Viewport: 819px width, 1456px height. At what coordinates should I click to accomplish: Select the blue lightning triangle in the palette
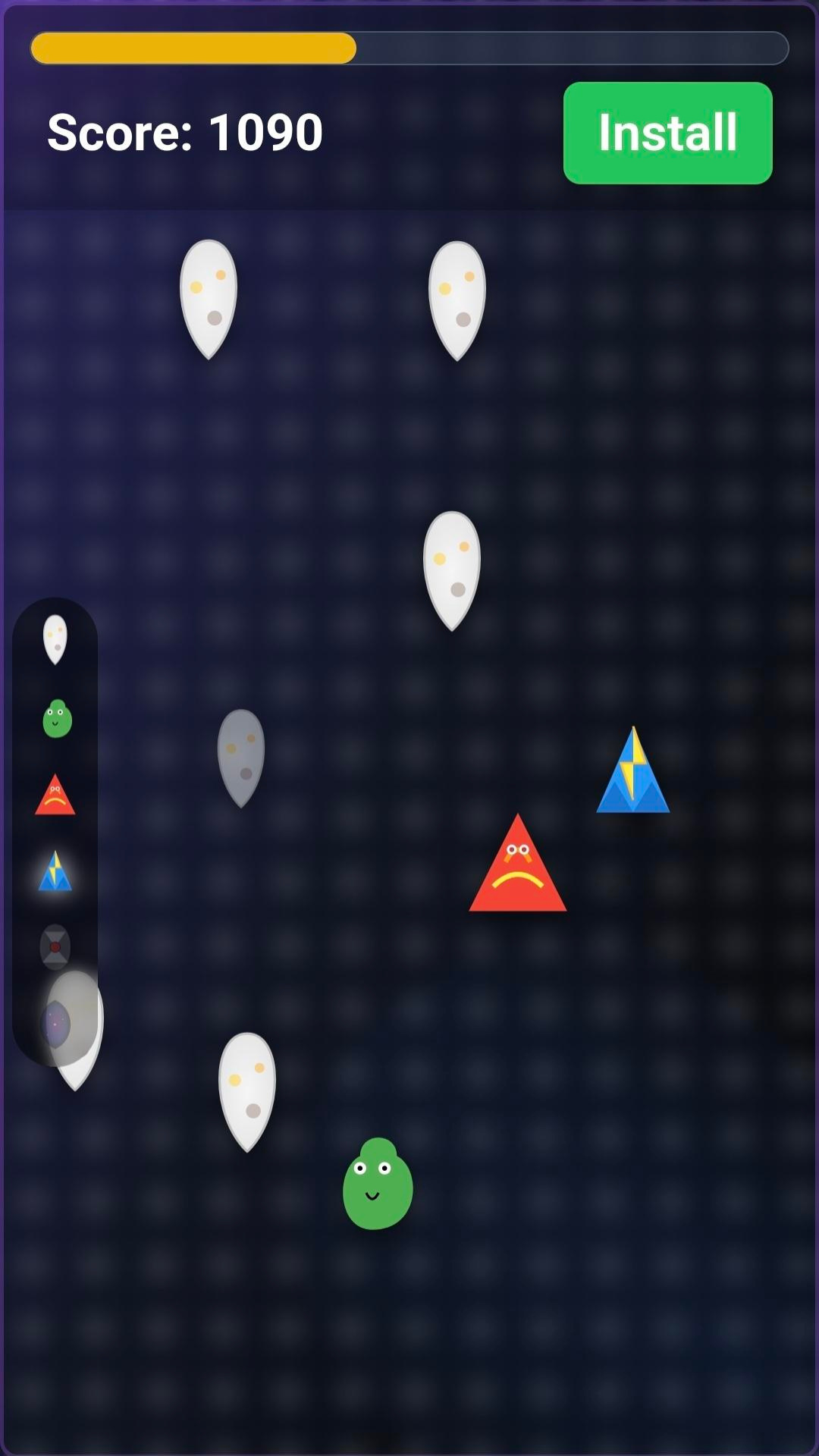point(55,871)
